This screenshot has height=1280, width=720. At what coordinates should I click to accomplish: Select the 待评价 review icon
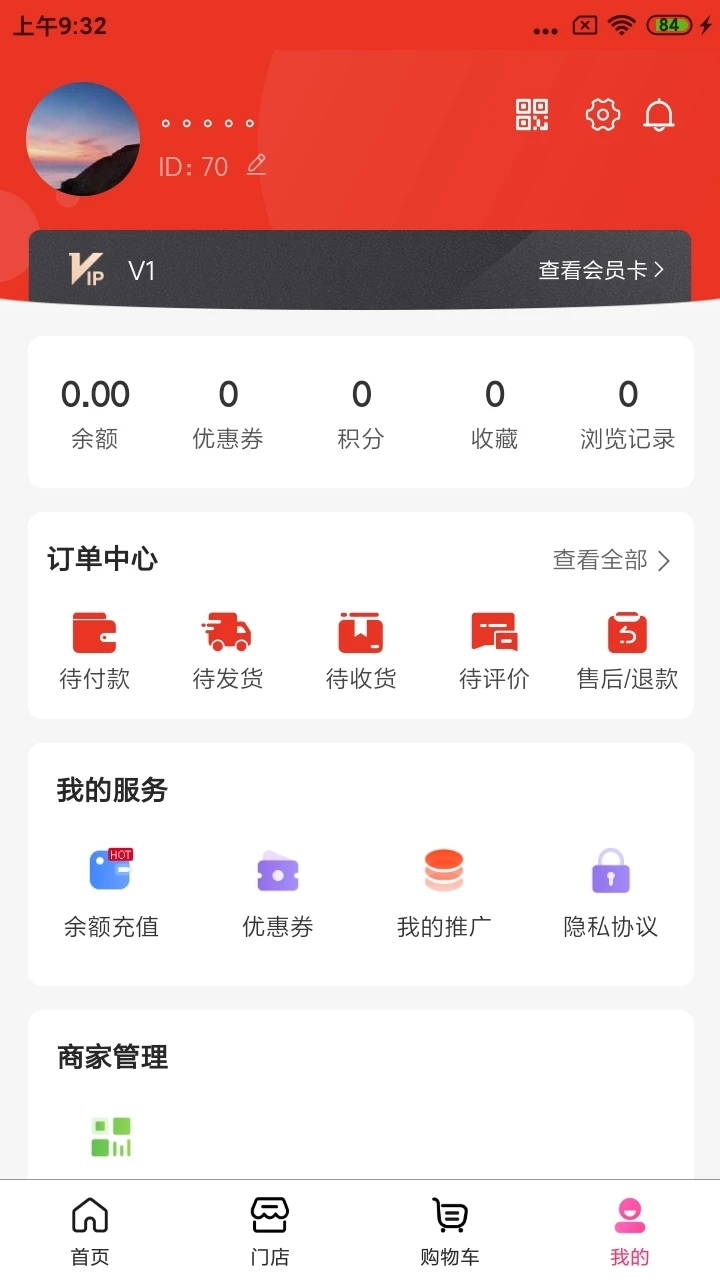pos(494,632)
